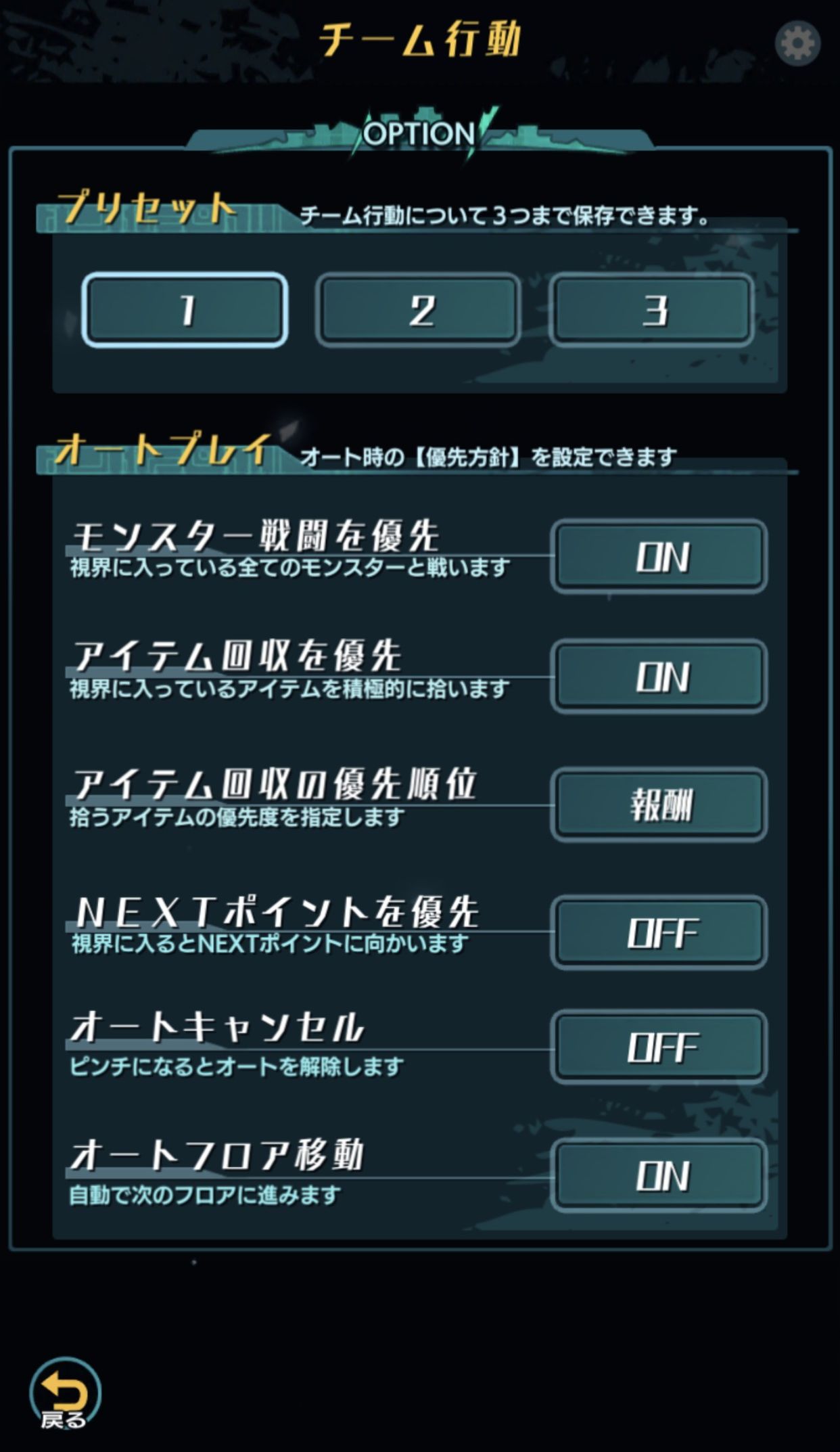
Task: Enable オートキャンセル option
Action: (x=659, y=1047)
